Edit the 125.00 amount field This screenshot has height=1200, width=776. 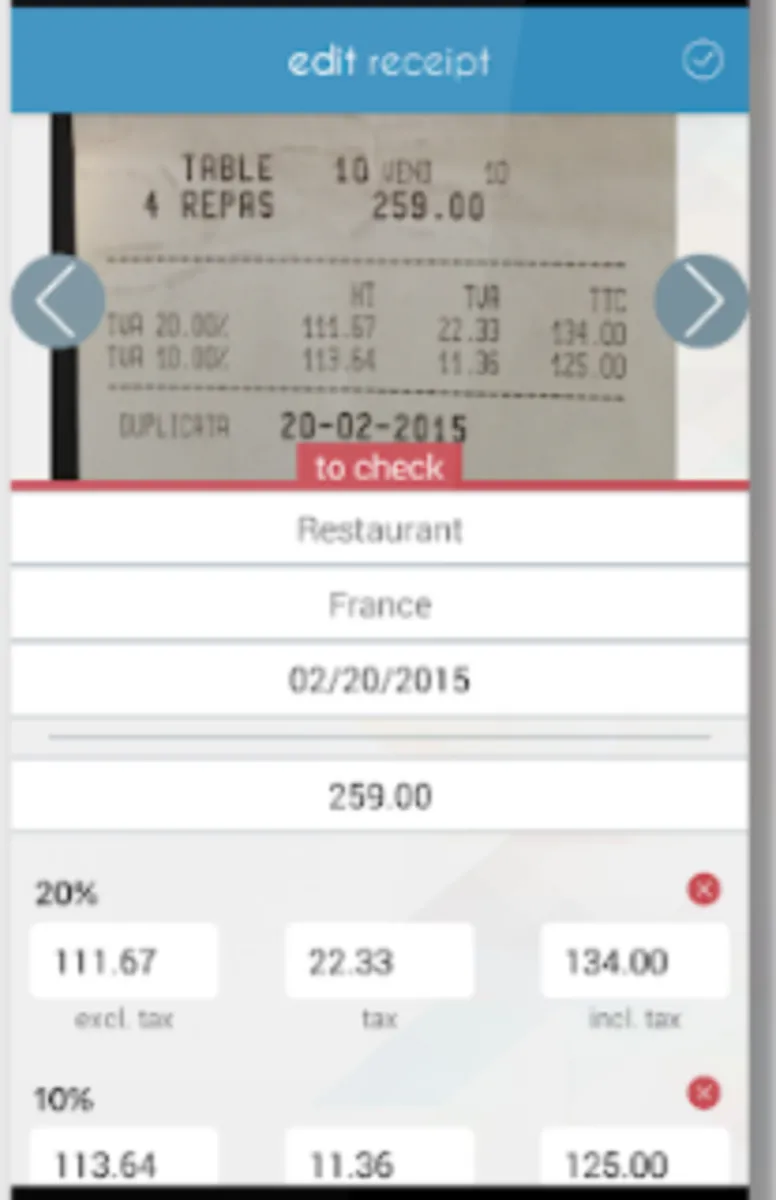pos(635,1162)
